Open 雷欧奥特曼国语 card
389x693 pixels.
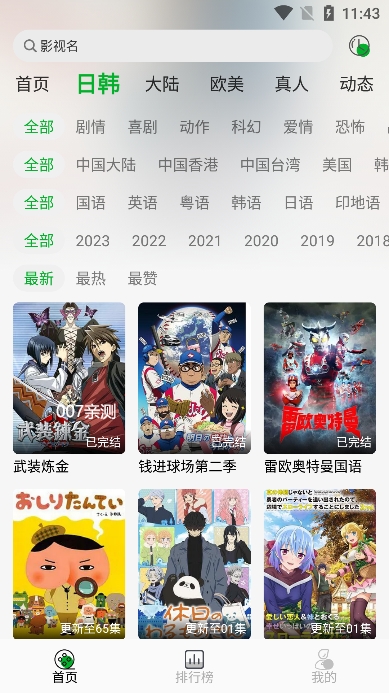[320, 388]
